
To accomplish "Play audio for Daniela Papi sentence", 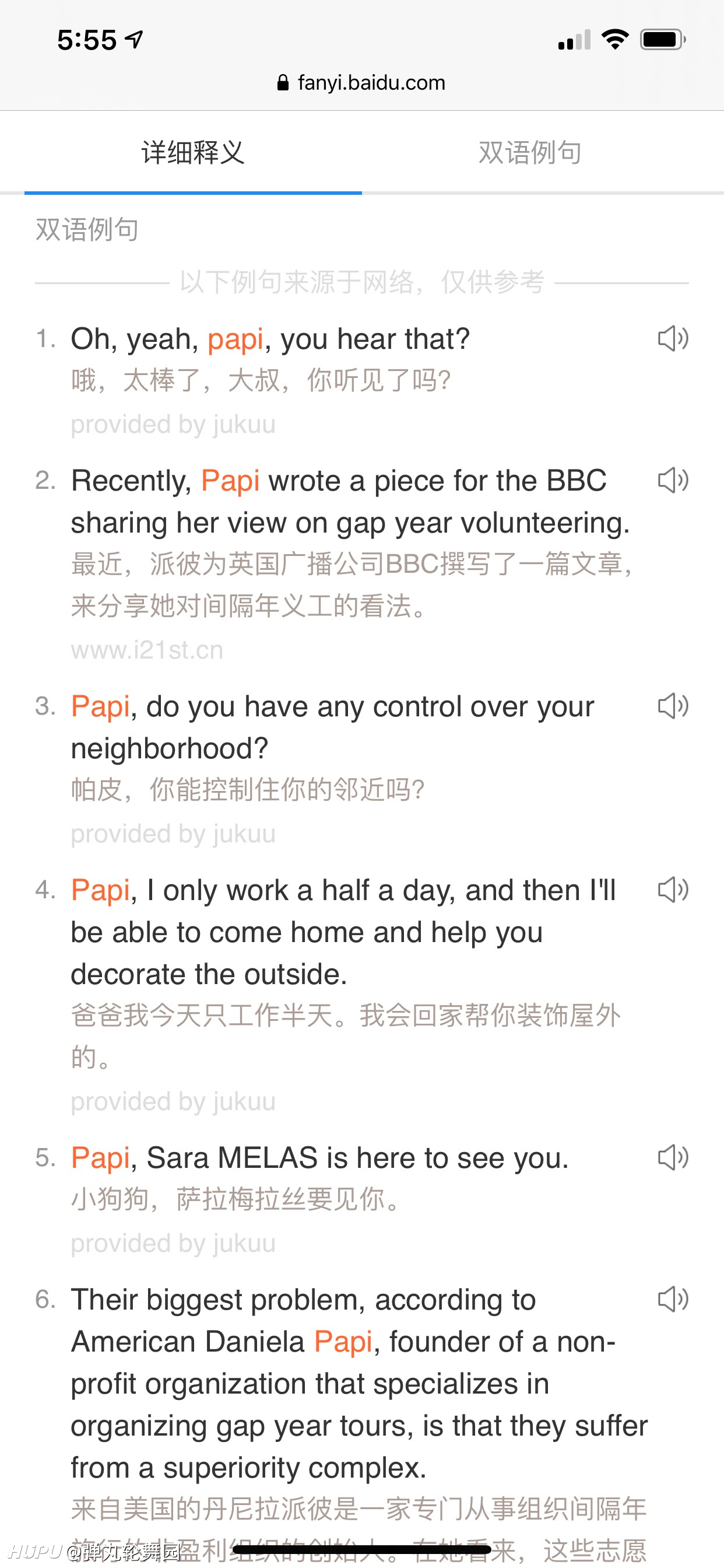I will [673, 1299].
